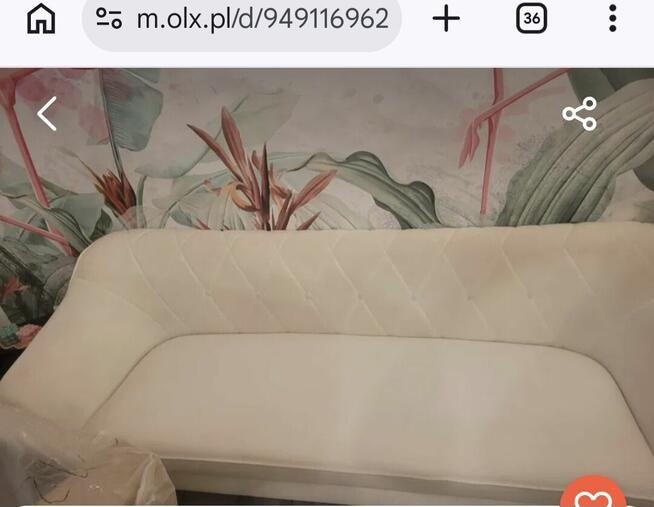The image size is (654, 507).
Task: Open the tab switcher showing 36 tabs
Action: [532, 18]
